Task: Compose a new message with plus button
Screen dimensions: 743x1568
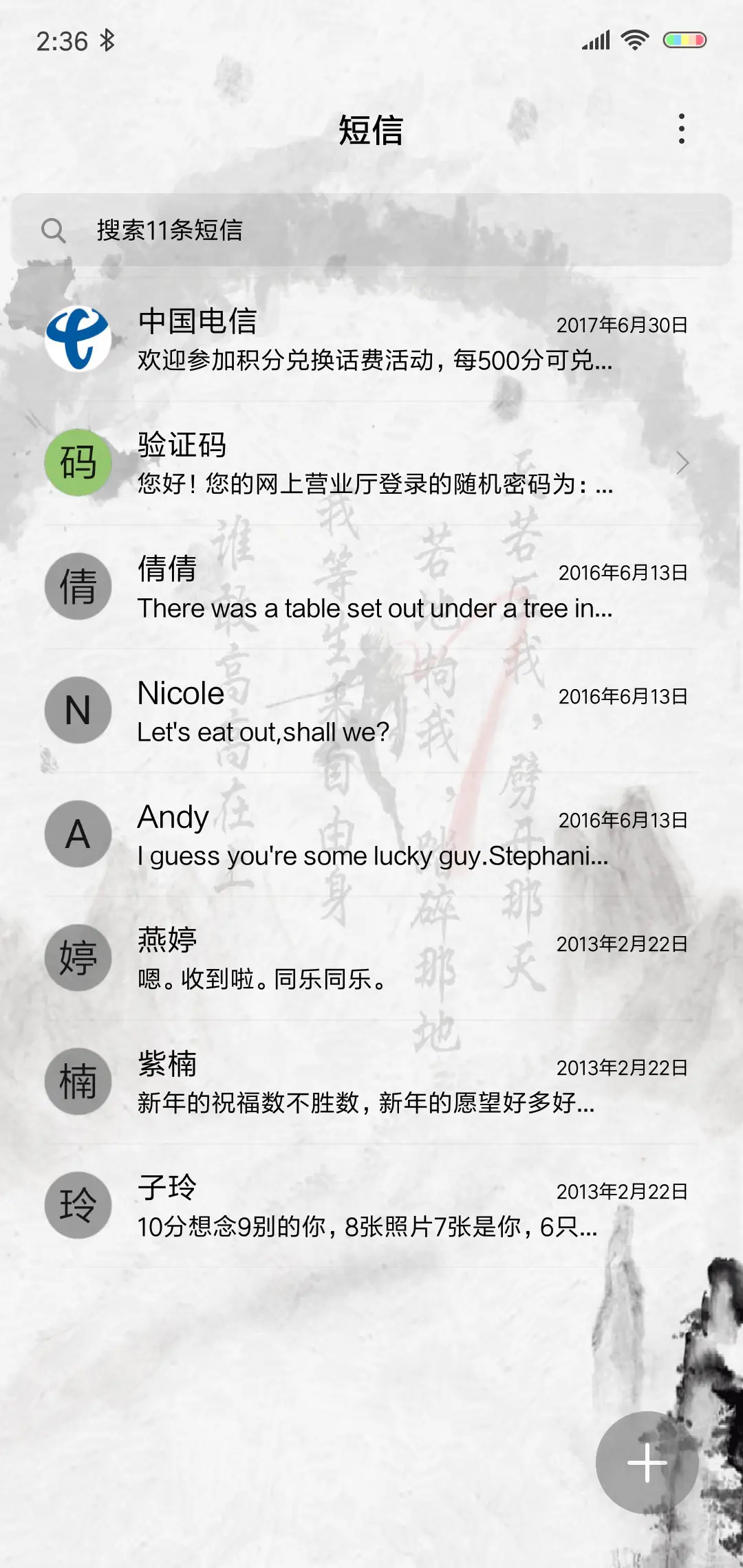Action: click(x=647, y=1462)
